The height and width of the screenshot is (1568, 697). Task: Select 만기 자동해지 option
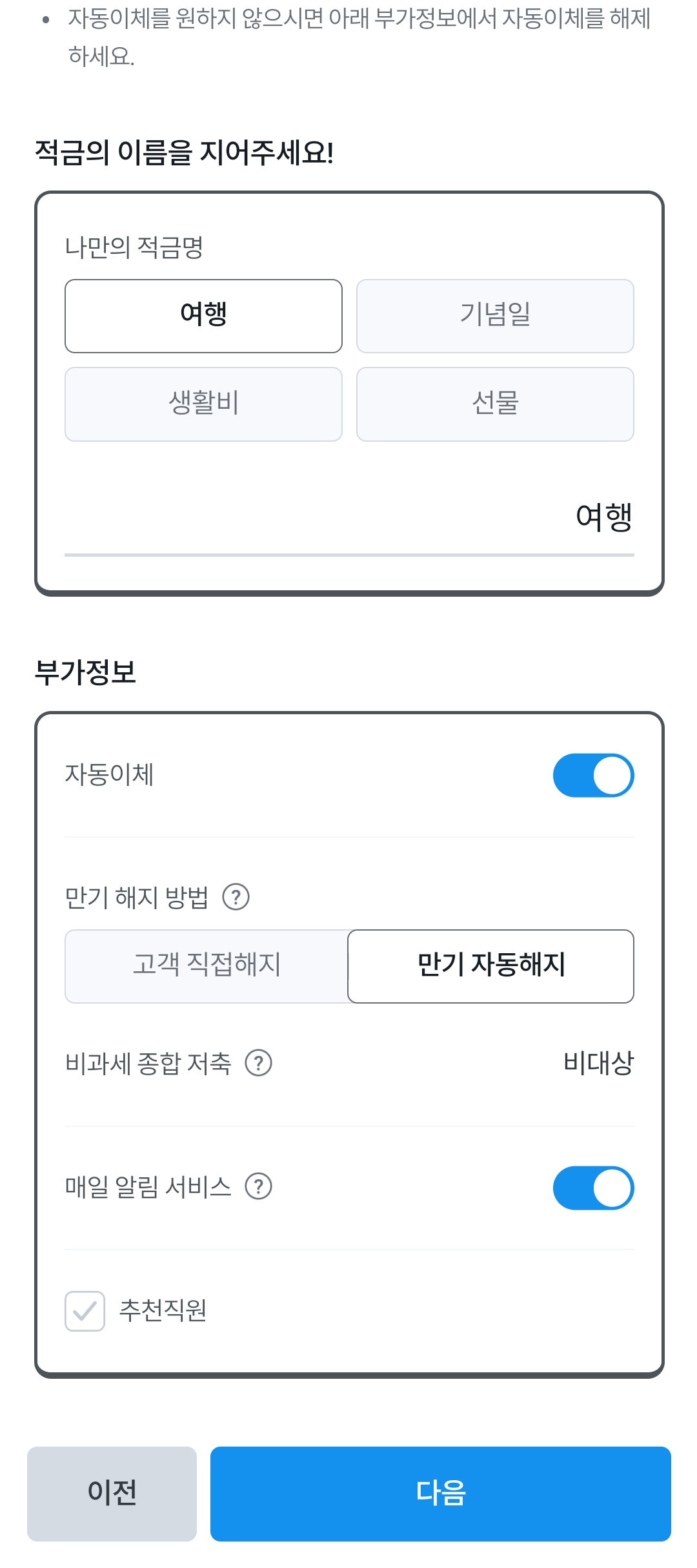pyautogui.click(x=490, y=965)
